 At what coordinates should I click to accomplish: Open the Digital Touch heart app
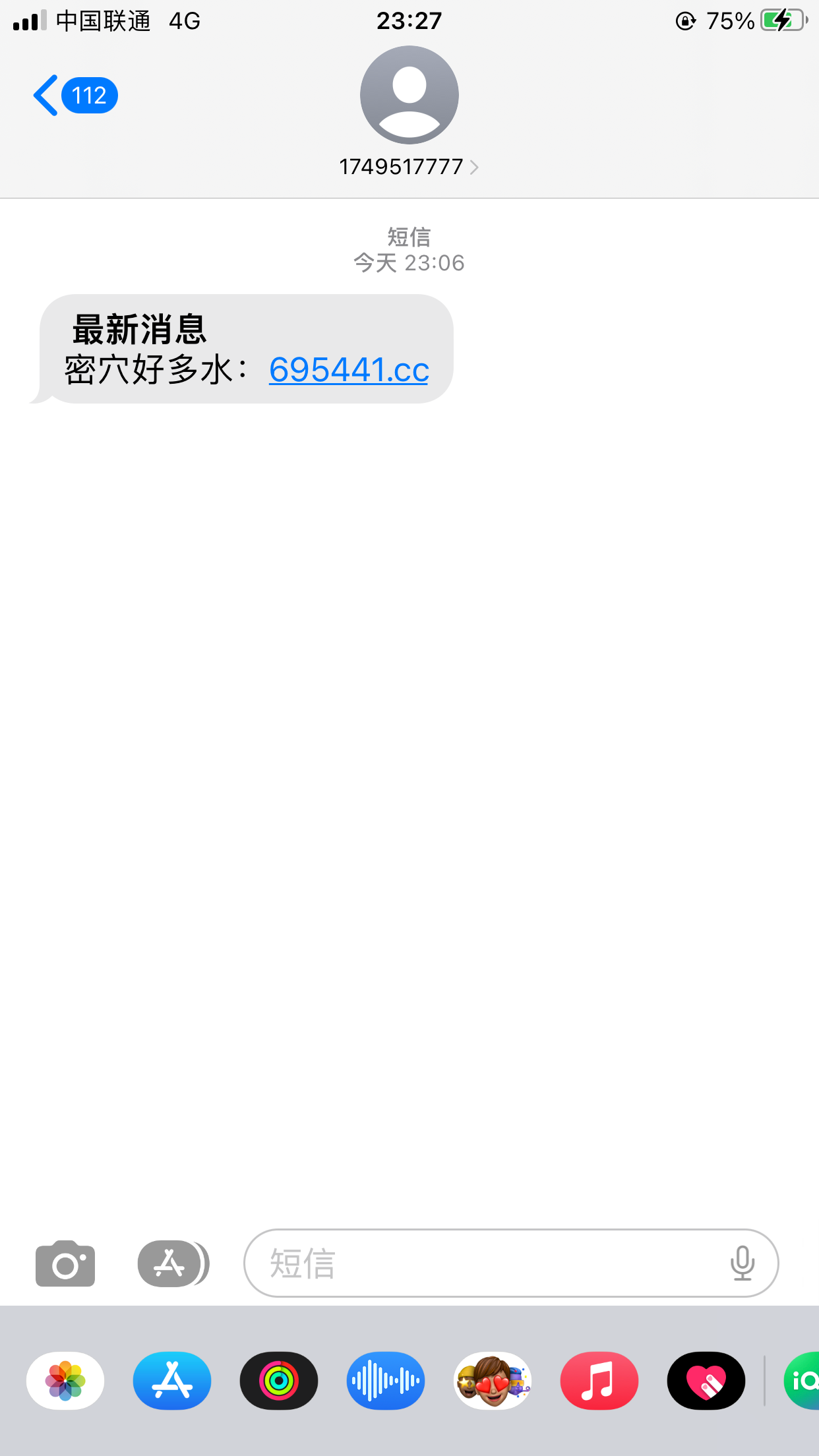tap(706, 1381)
